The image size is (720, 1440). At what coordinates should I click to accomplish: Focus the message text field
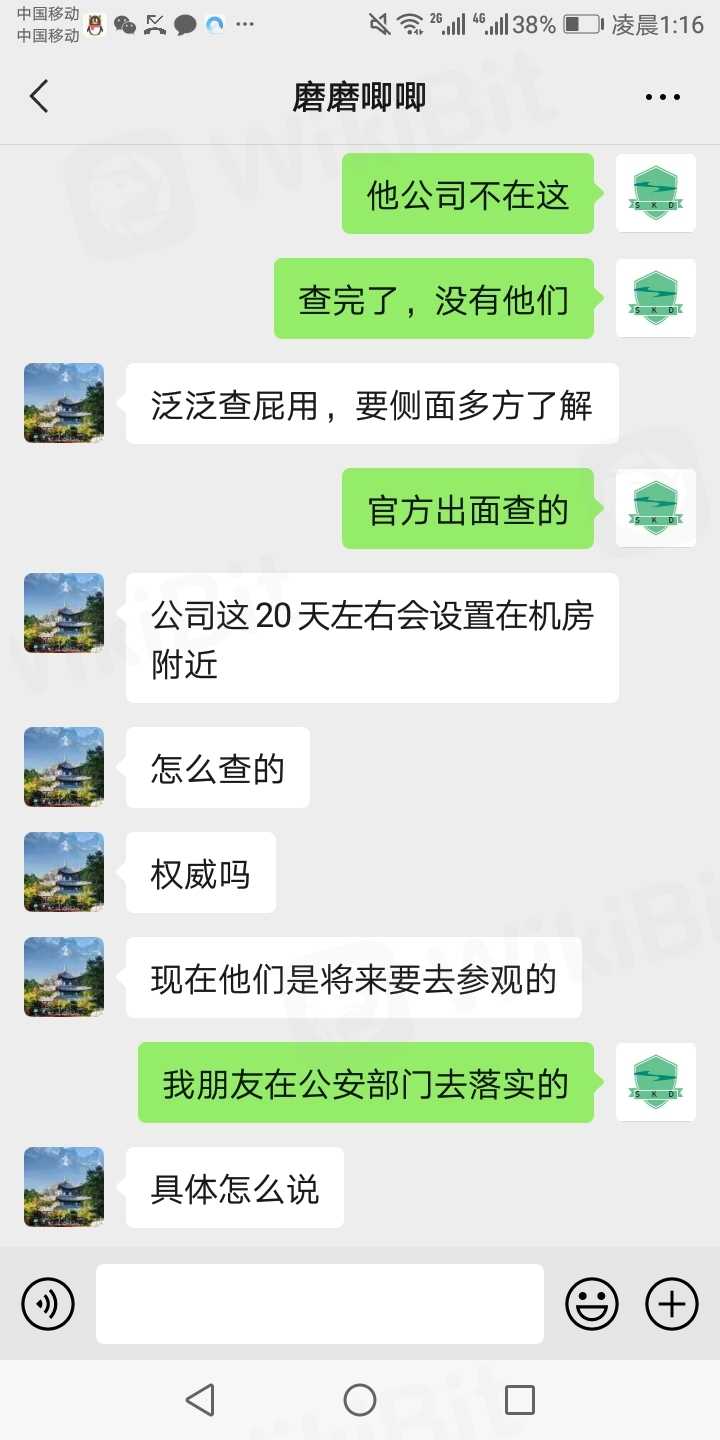320,1304
